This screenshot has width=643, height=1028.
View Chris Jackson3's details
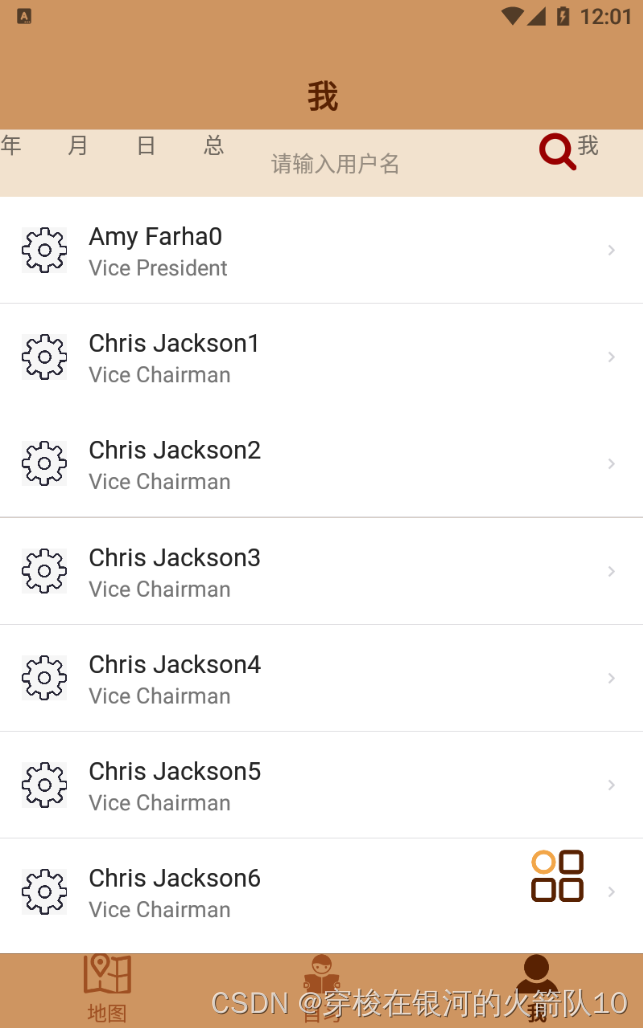point(320,572)
